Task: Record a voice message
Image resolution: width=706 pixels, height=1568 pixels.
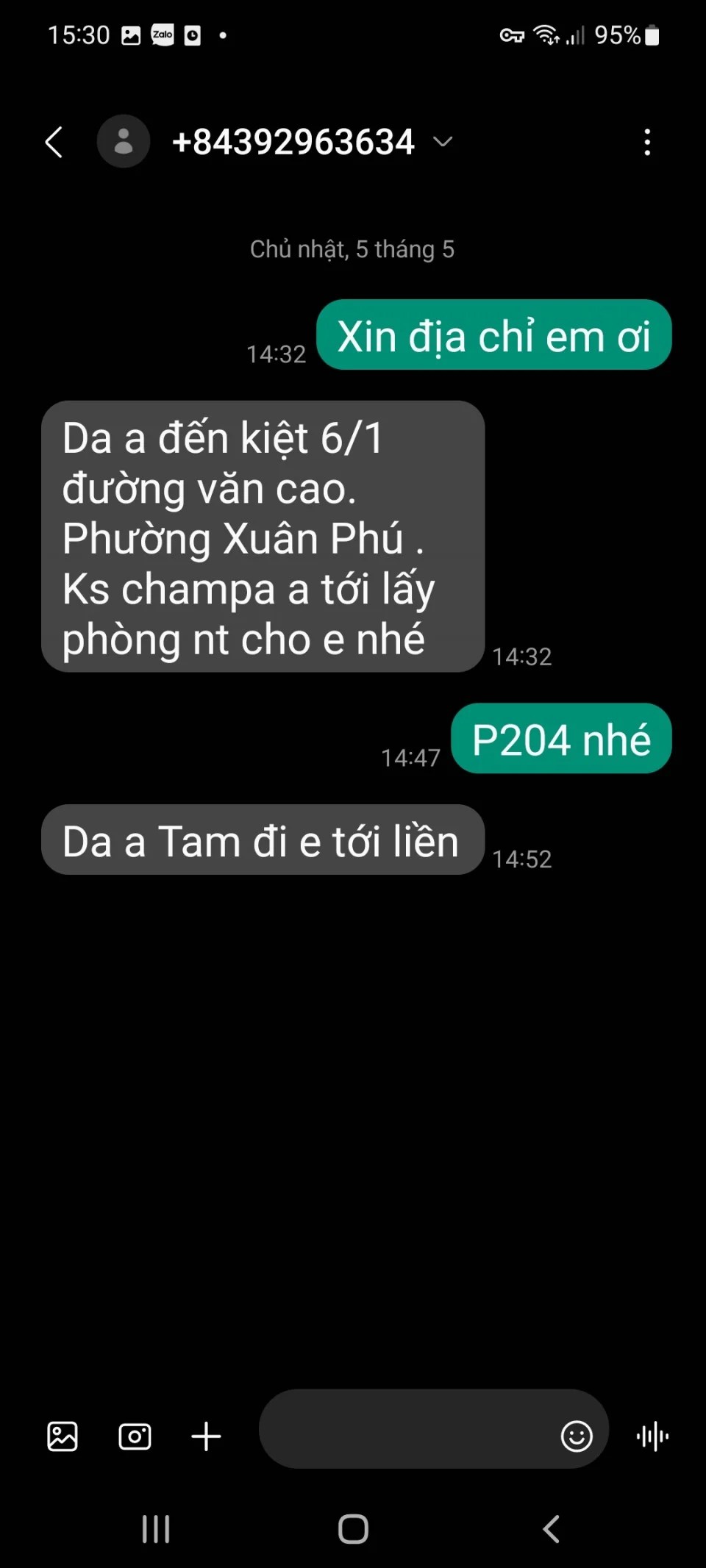Action: (652, 1436)
